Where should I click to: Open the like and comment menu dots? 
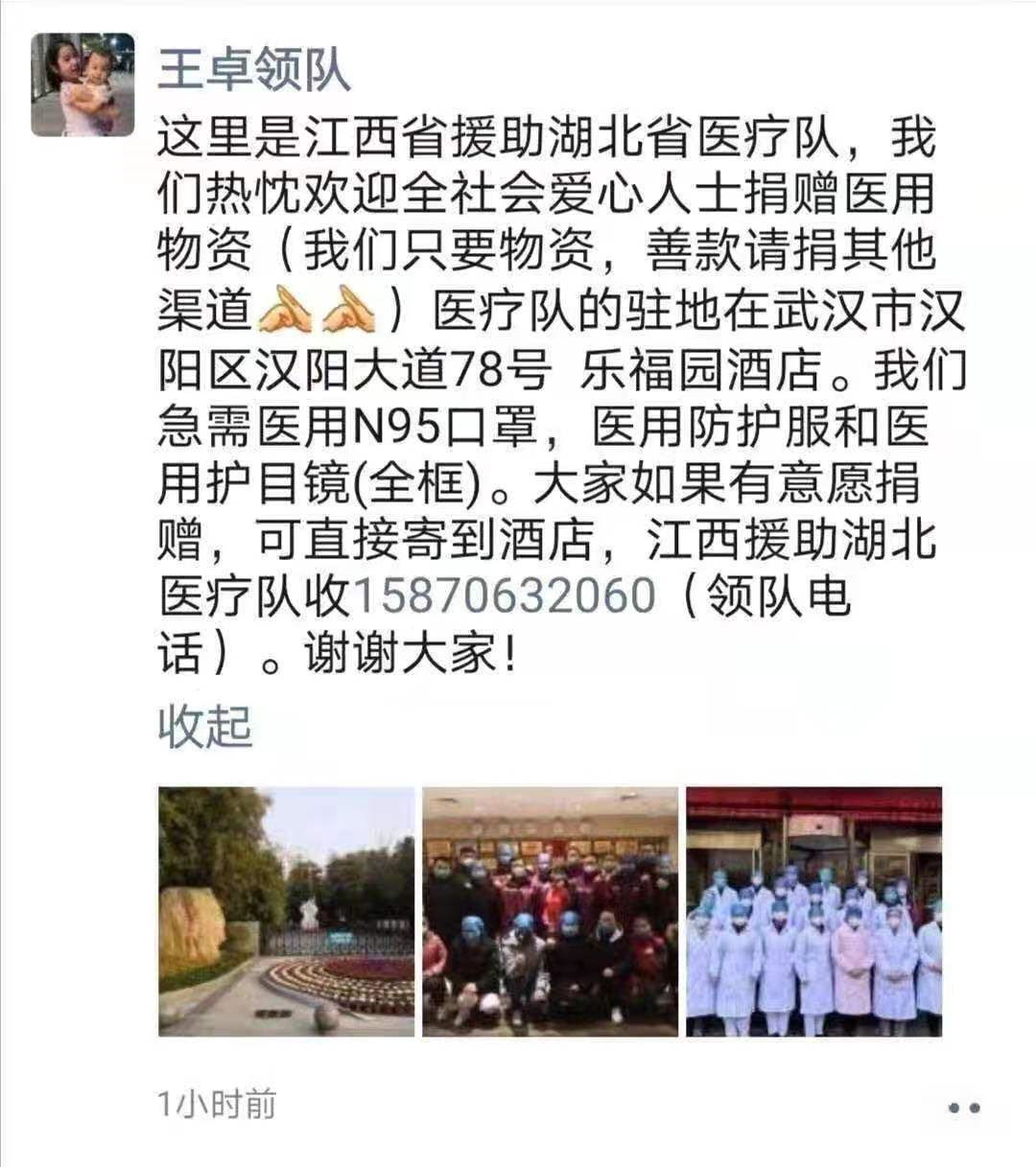click(x=963, y=1108)
